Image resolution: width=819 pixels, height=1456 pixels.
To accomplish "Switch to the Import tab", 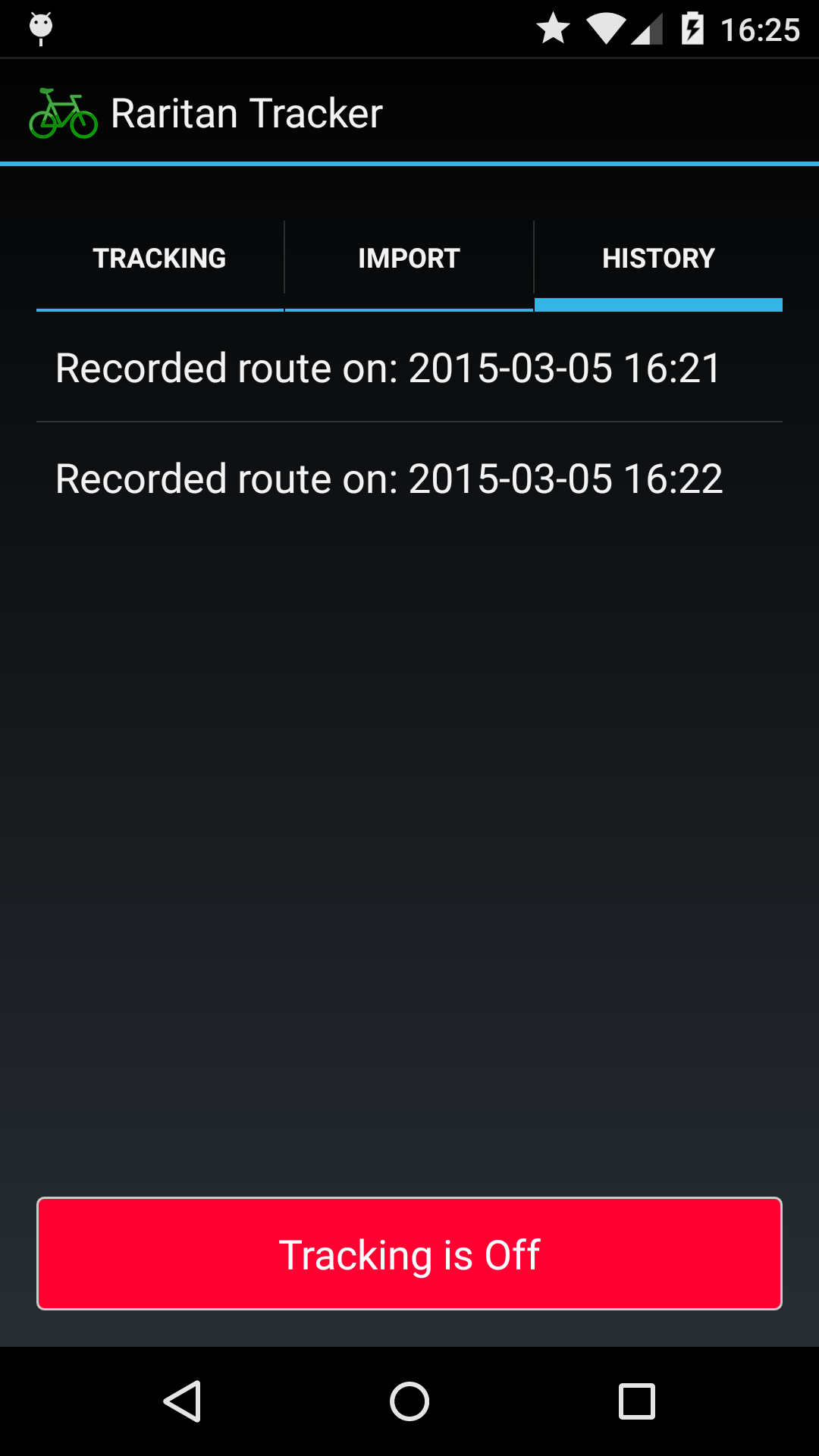I will tap(409, 259).
